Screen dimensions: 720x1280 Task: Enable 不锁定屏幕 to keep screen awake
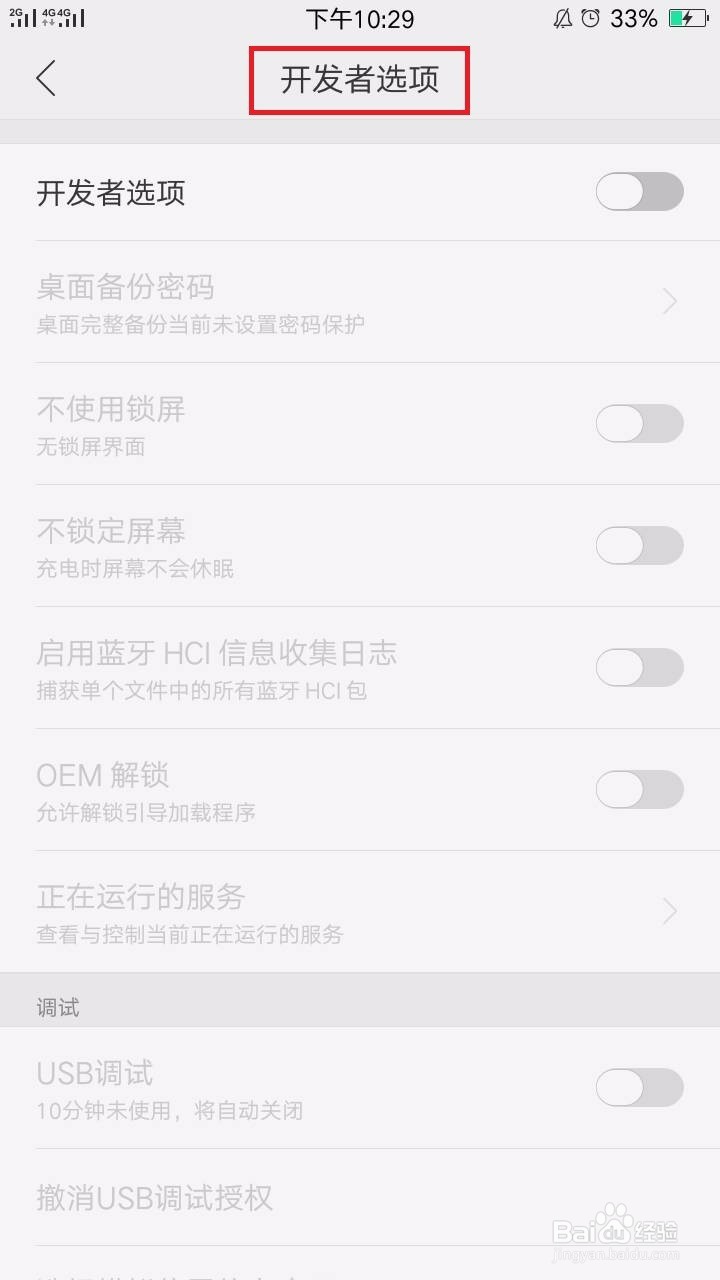click(x=639, y=545)
